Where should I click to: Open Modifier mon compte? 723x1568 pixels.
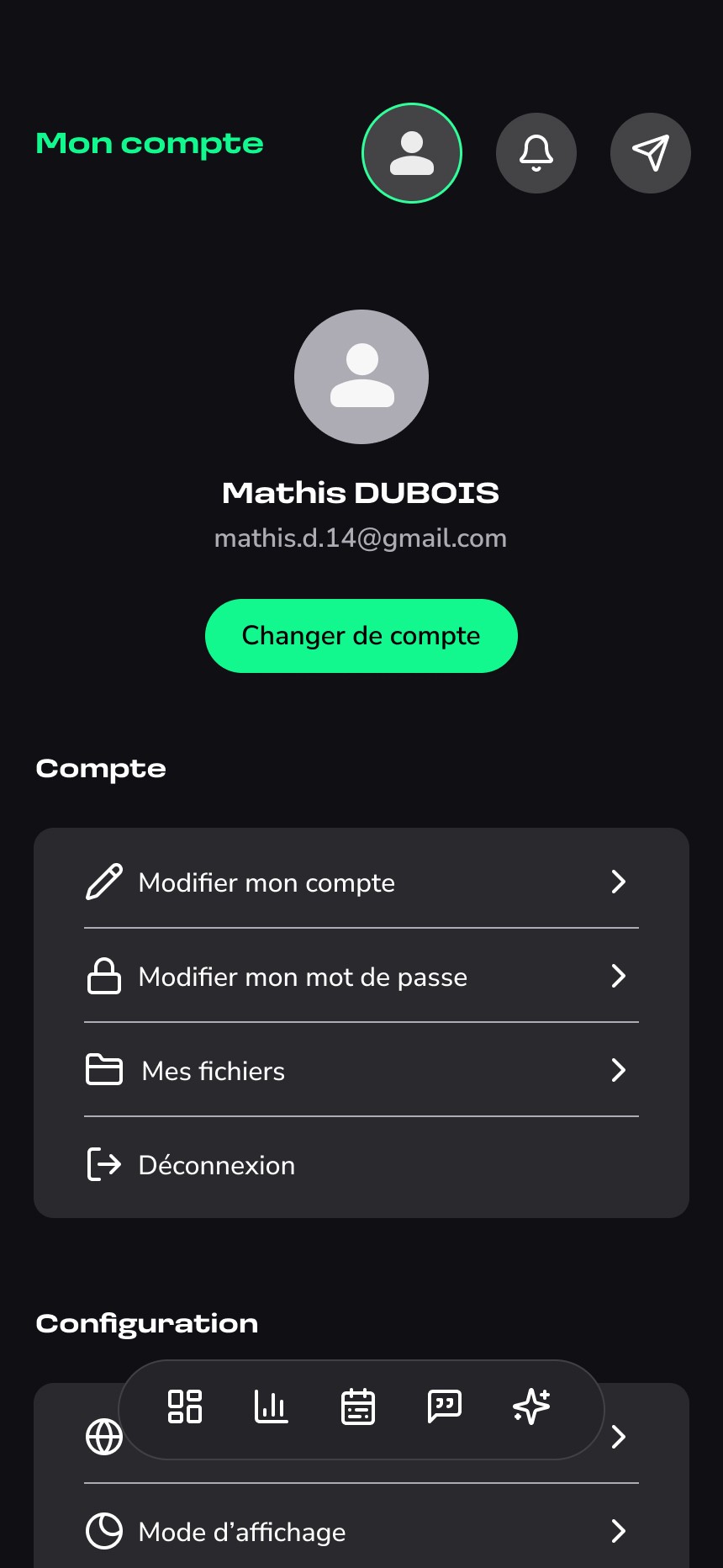pyautogui.click(x=361, y=882)
